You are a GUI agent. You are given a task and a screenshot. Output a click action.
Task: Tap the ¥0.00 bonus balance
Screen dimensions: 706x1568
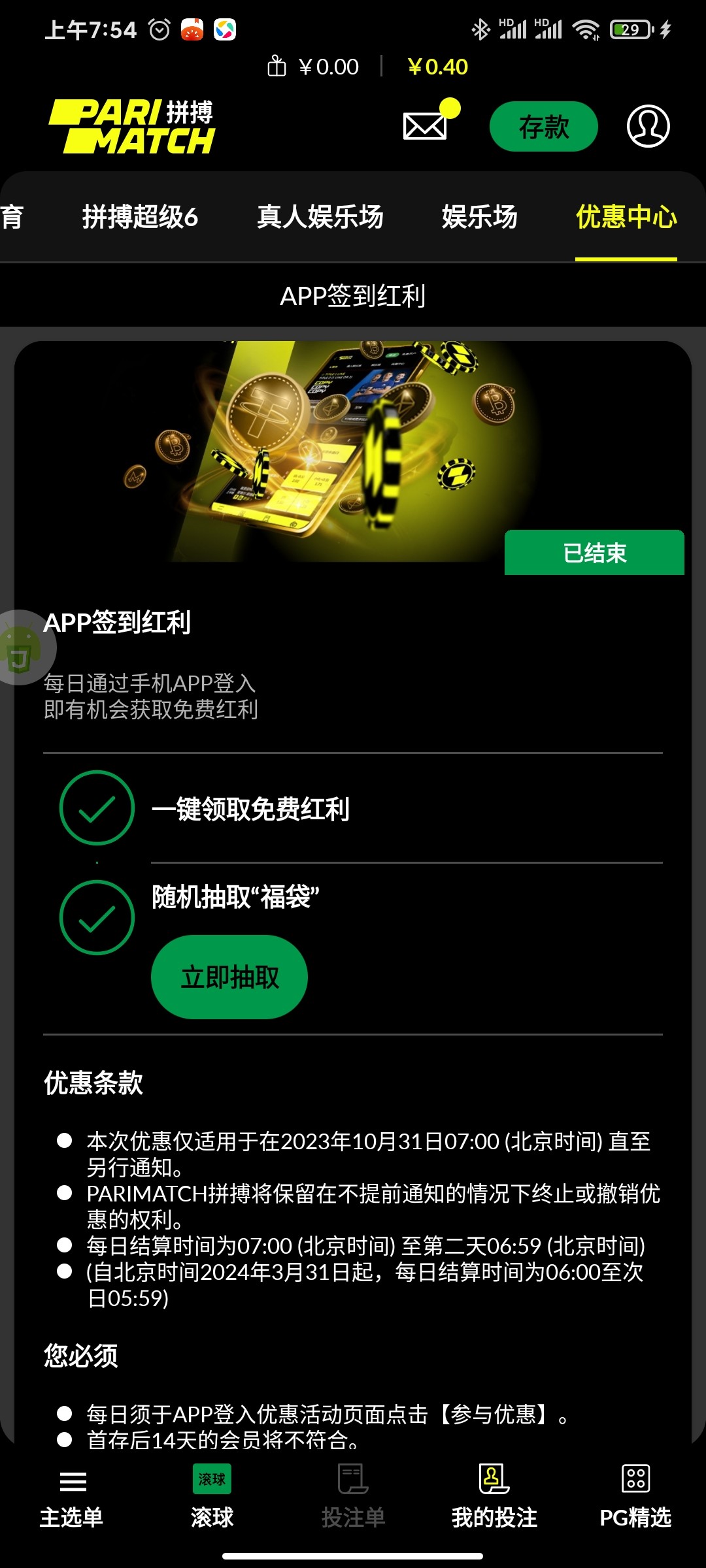click(314, 67)
